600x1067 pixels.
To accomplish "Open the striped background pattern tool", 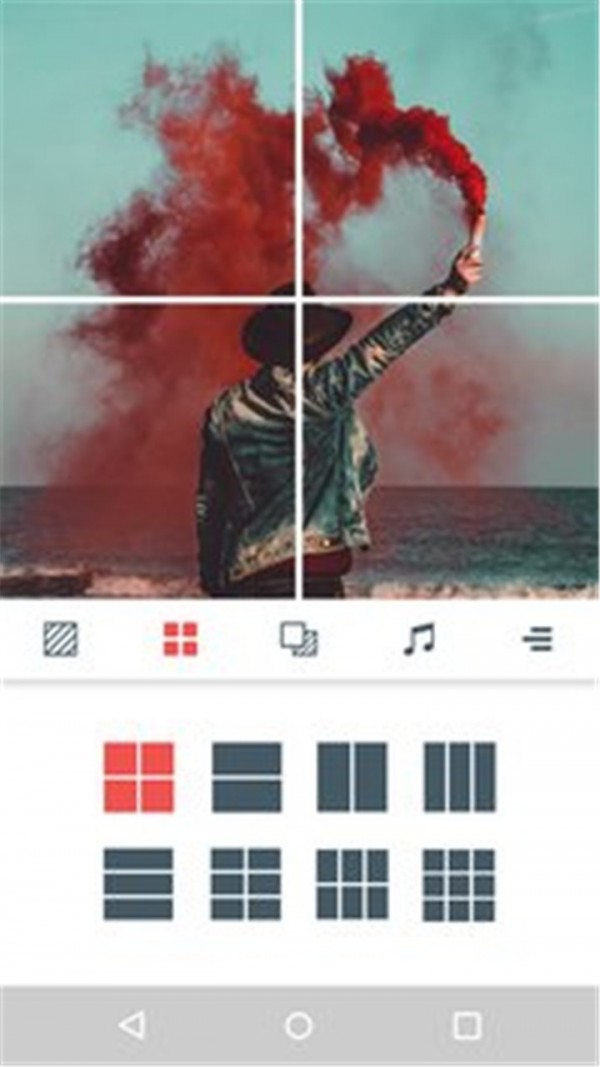I will [x=60, y=638].
